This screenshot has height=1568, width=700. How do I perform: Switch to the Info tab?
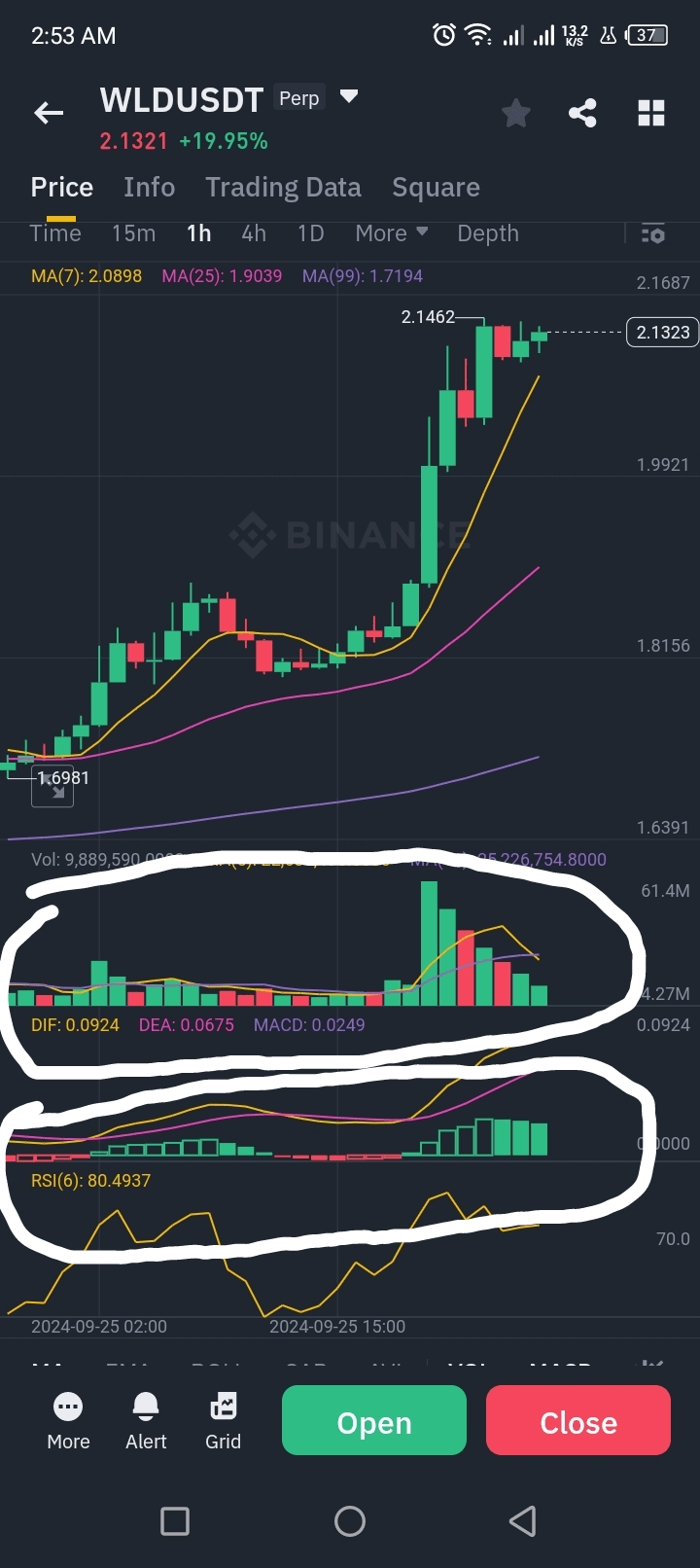(x=149, y=187)
